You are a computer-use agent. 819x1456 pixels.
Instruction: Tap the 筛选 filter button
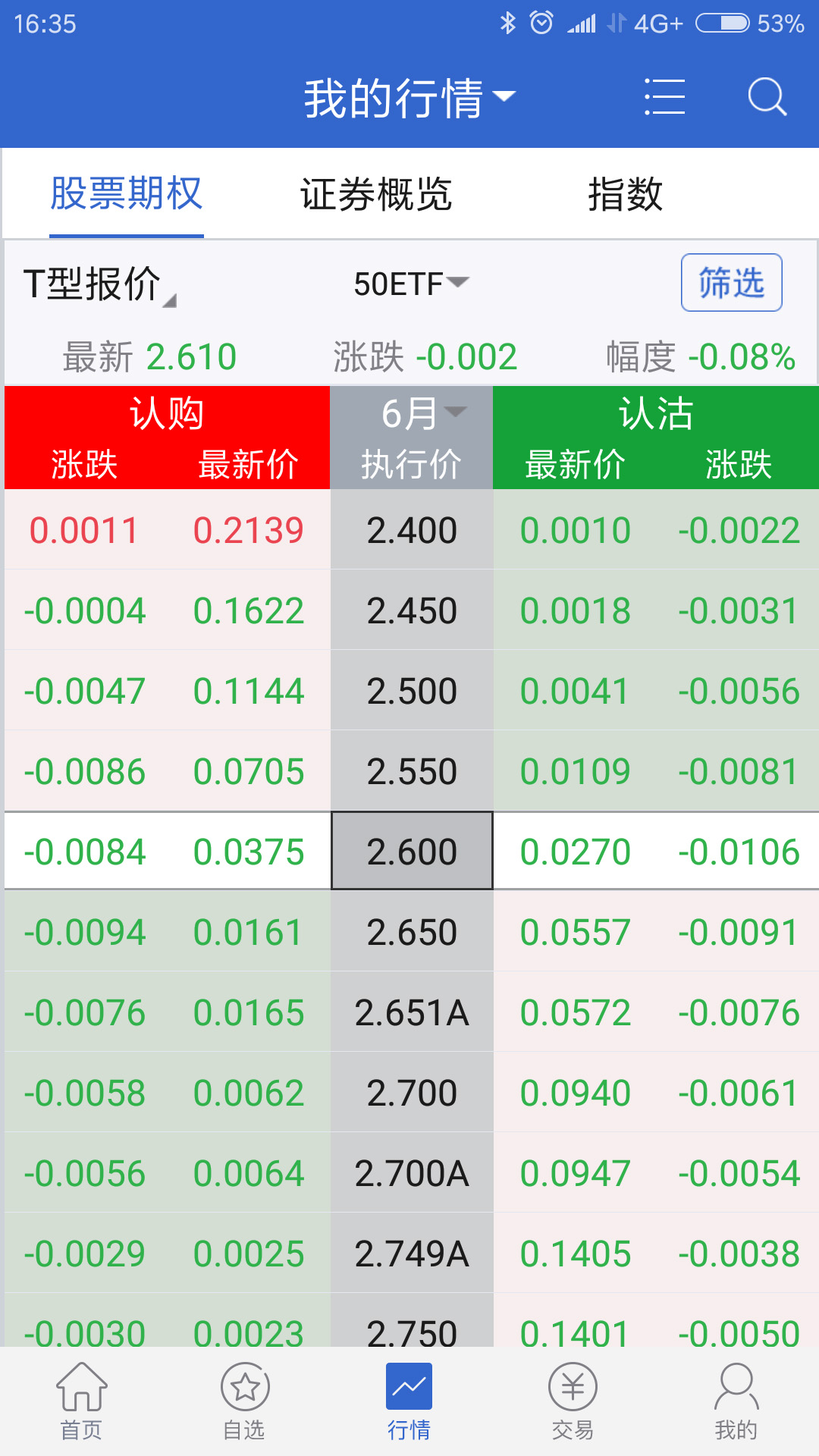731,283
